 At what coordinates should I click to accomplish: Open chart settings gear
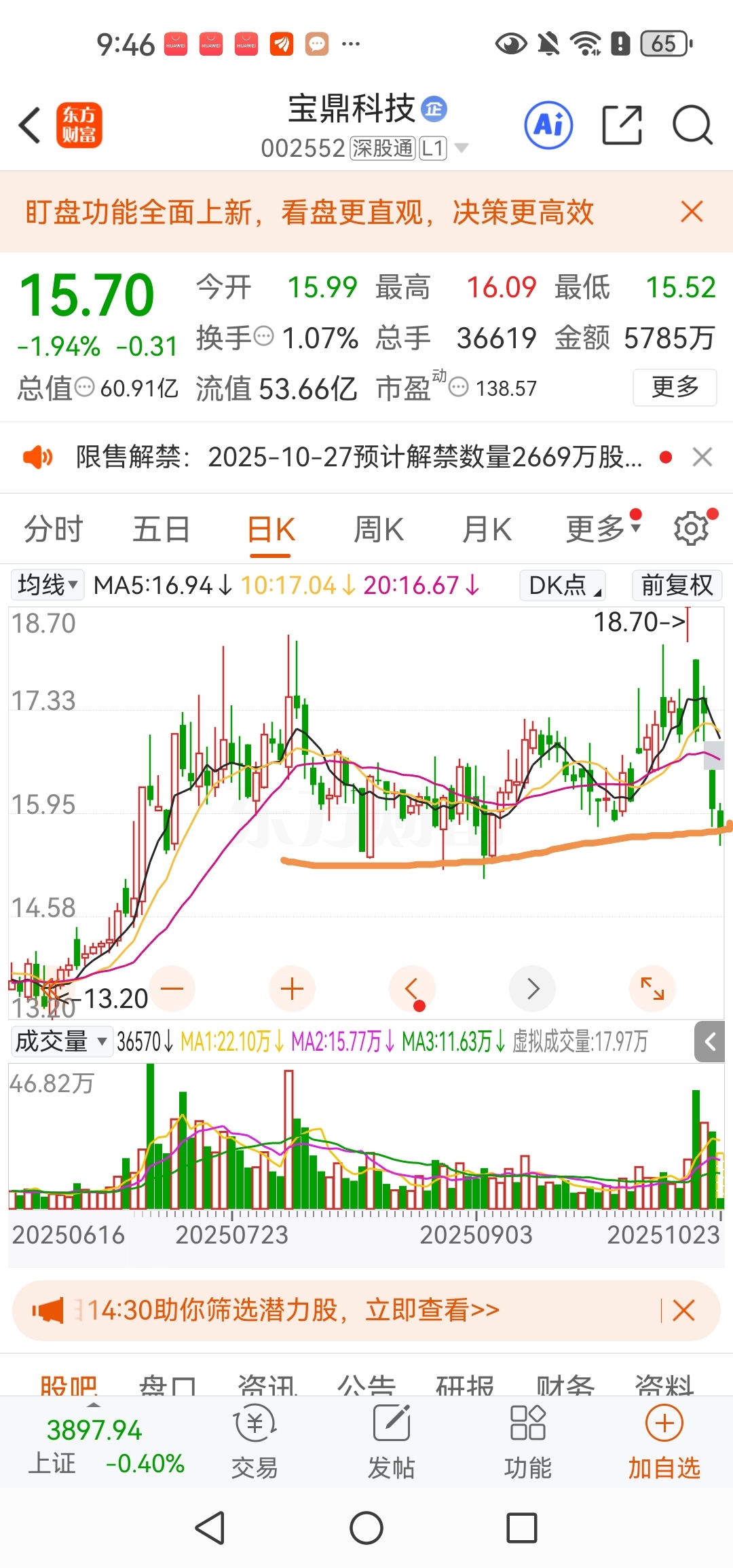coord(692,529)
